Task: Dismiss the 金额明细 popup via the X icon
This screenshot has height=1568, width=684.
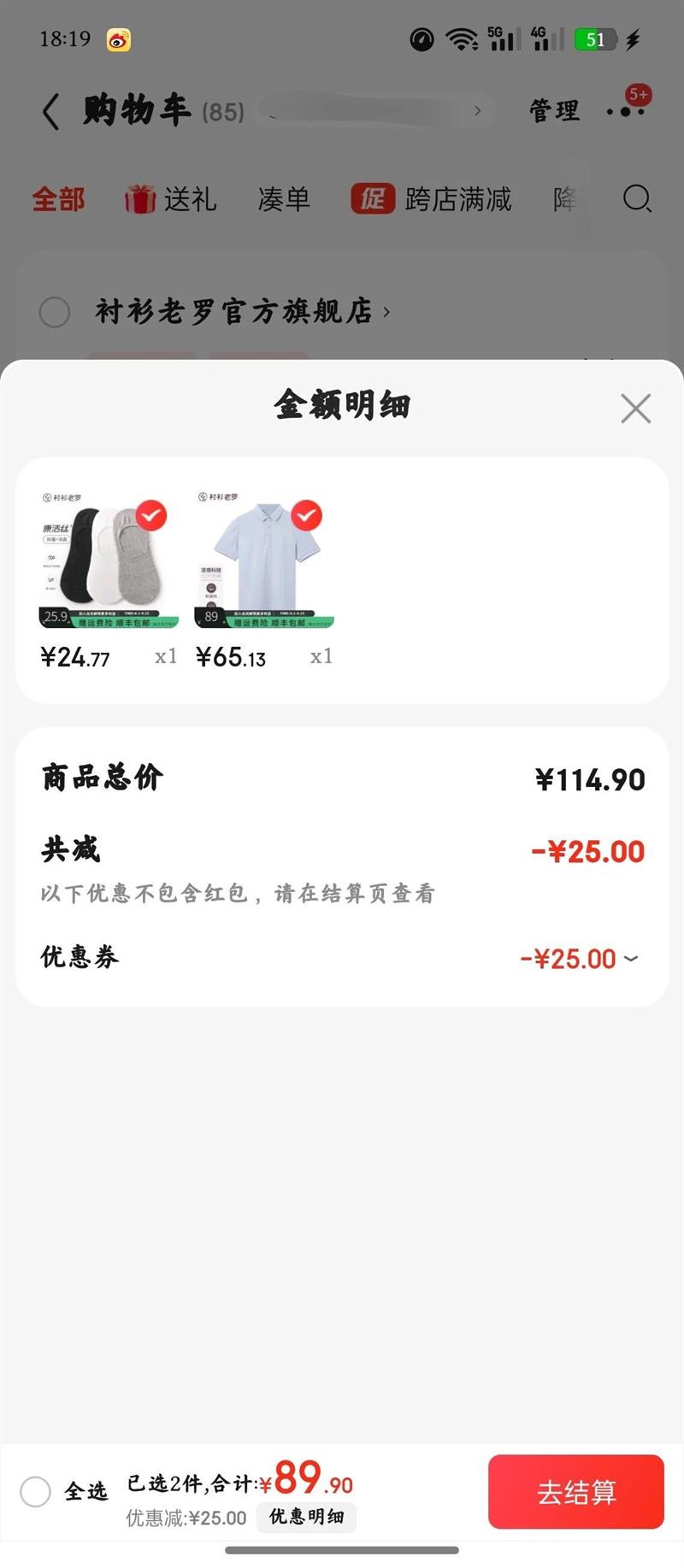Action: [635, 408]
